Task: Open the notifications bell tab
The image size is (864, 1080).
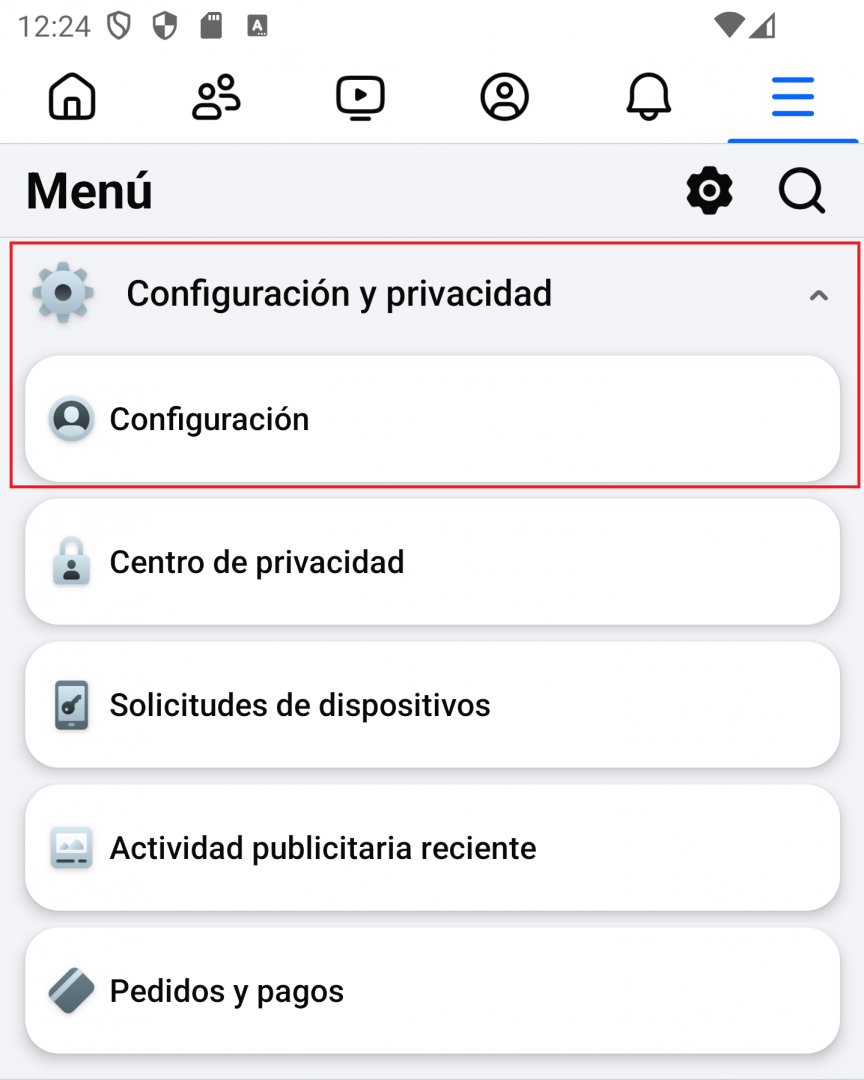Action: (x=648, y=98)
